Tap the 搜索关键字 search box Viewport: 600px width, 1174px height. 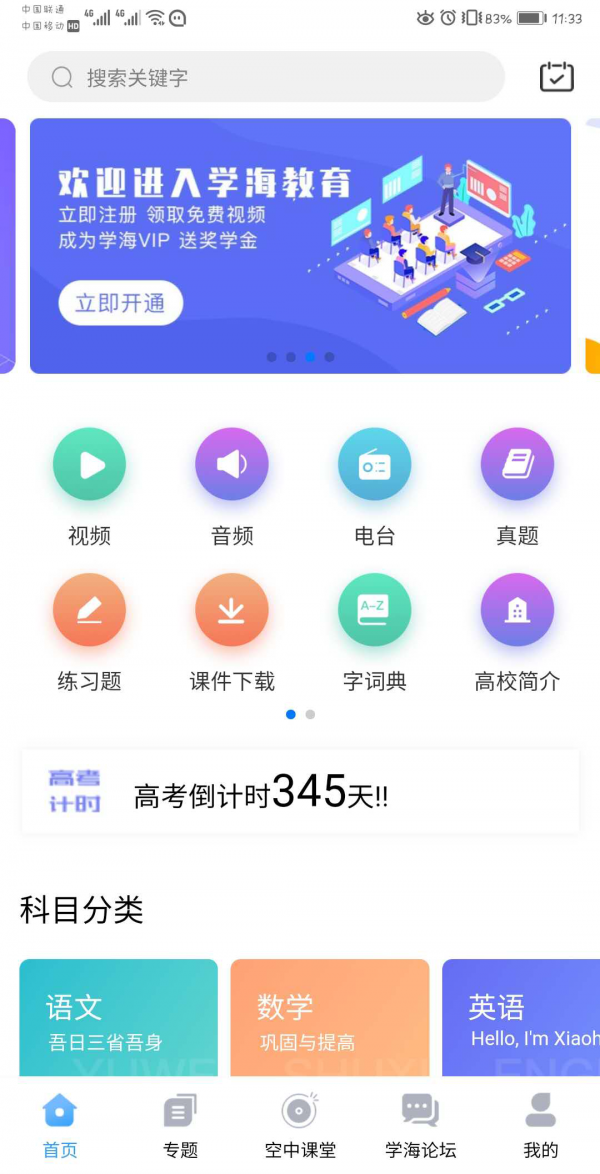pos(265,77)
